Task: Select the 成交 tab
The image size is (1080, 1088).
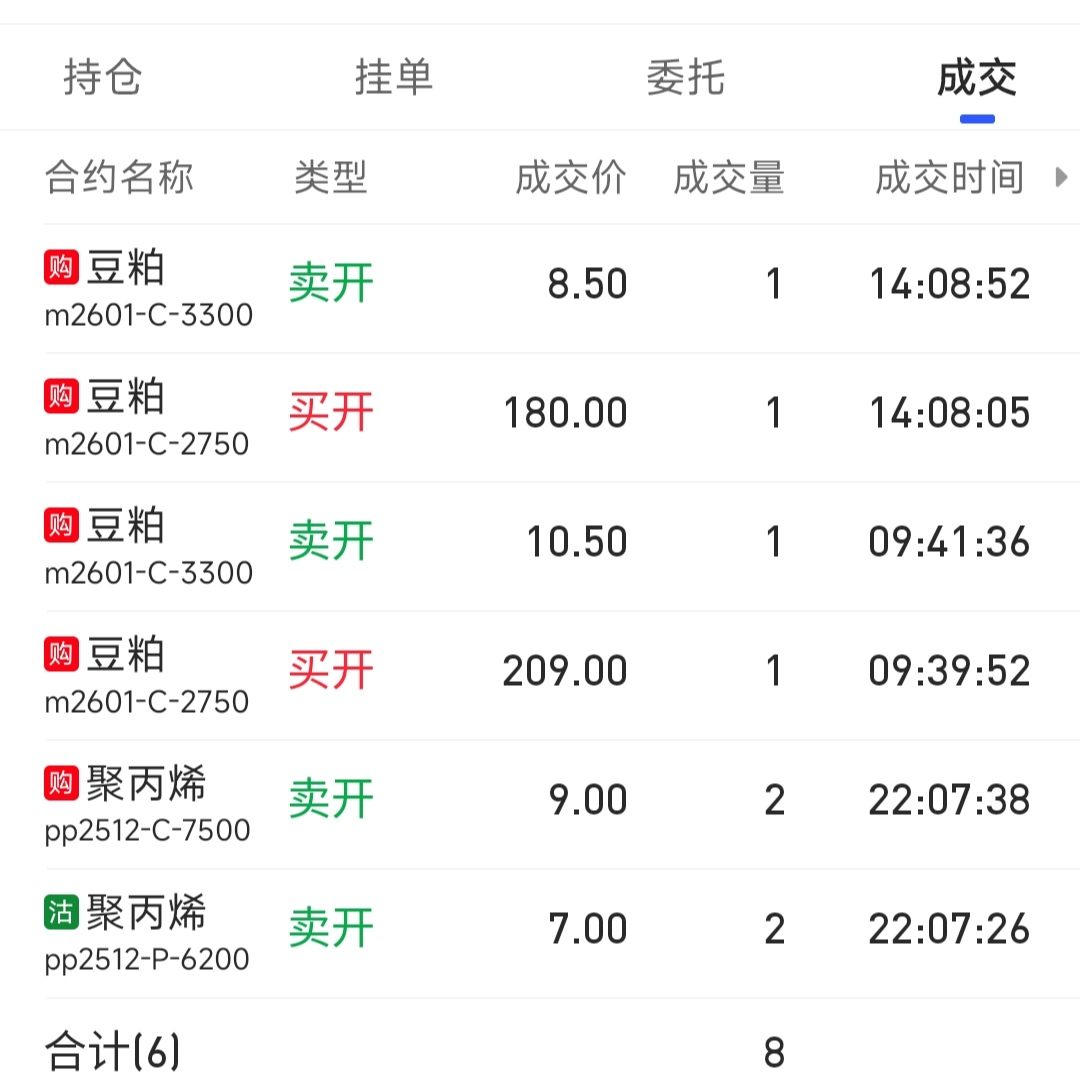Action: [976, 78]
